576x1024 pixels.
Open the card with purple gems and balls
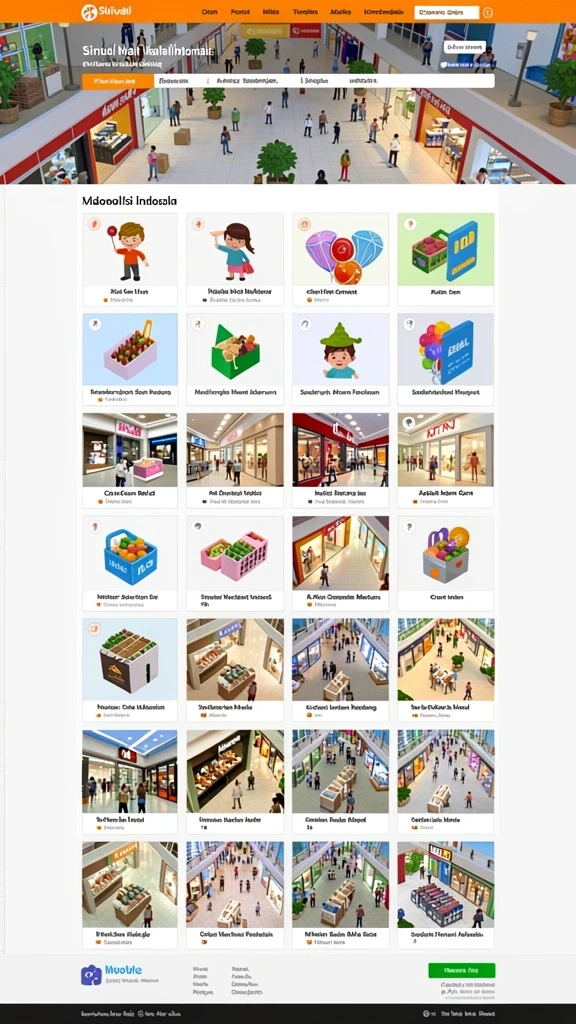pyautogui.click(x=340, y=259)
